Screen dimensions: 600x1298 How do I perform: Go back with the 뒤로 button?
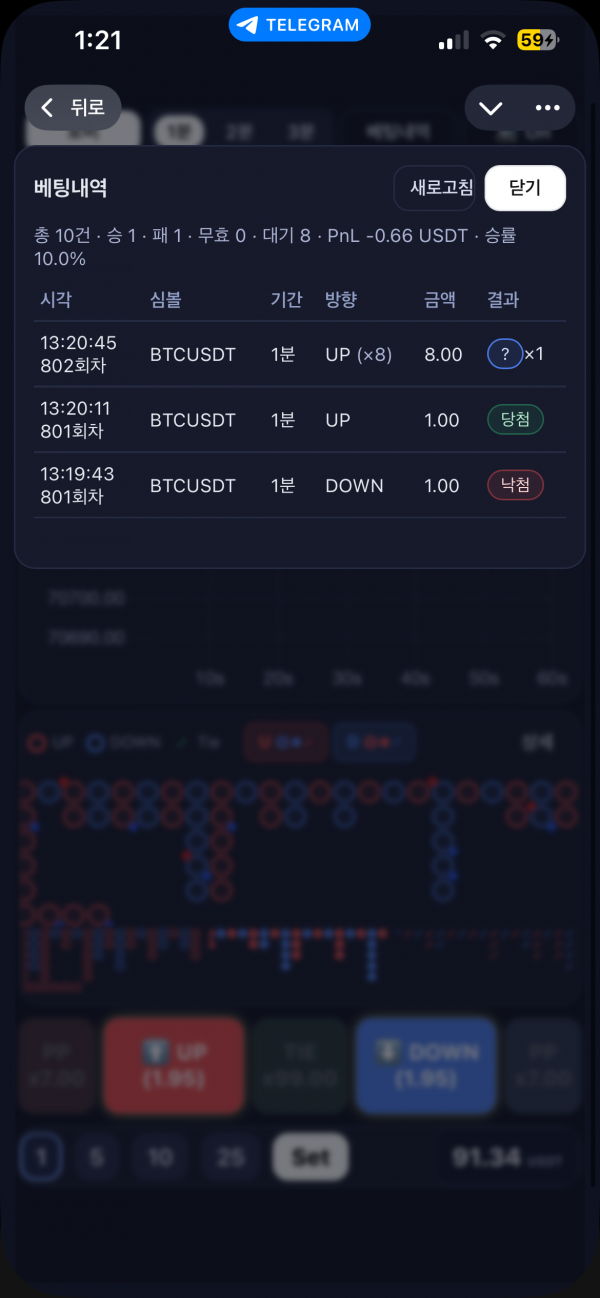pyautogui.click(x=73, y=108)
